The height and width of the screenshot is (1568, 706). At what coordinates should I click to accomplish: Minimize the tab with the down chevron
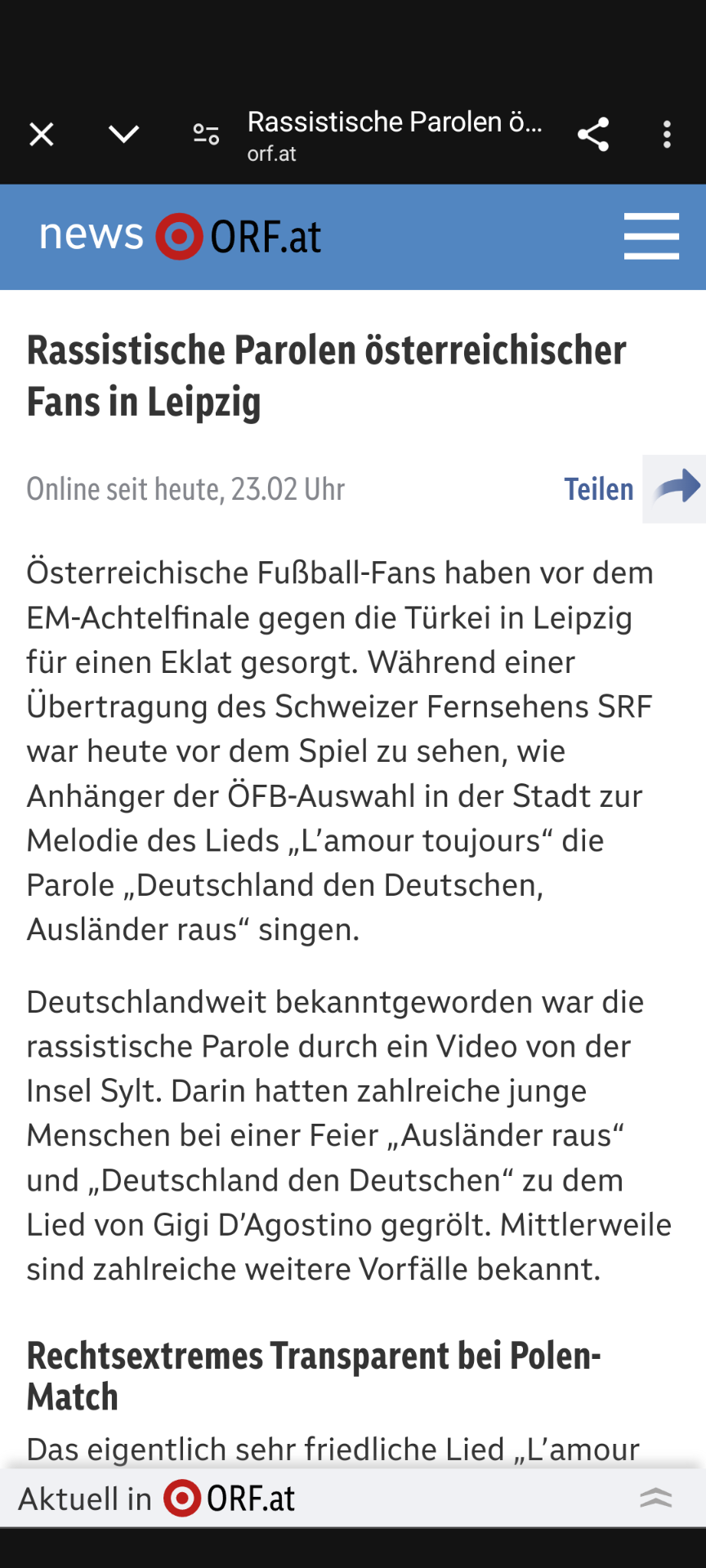coord(123,134)
